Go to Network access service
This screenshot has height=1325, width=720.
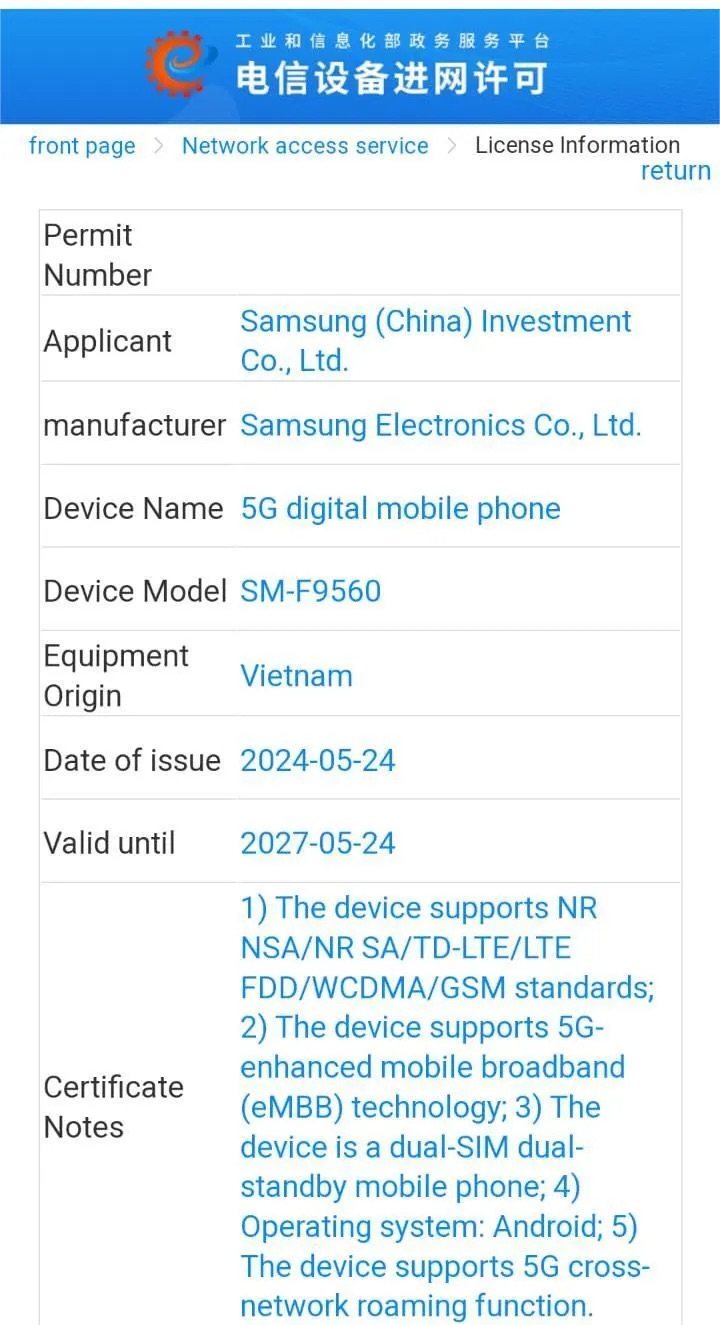[x=304, y=146]
